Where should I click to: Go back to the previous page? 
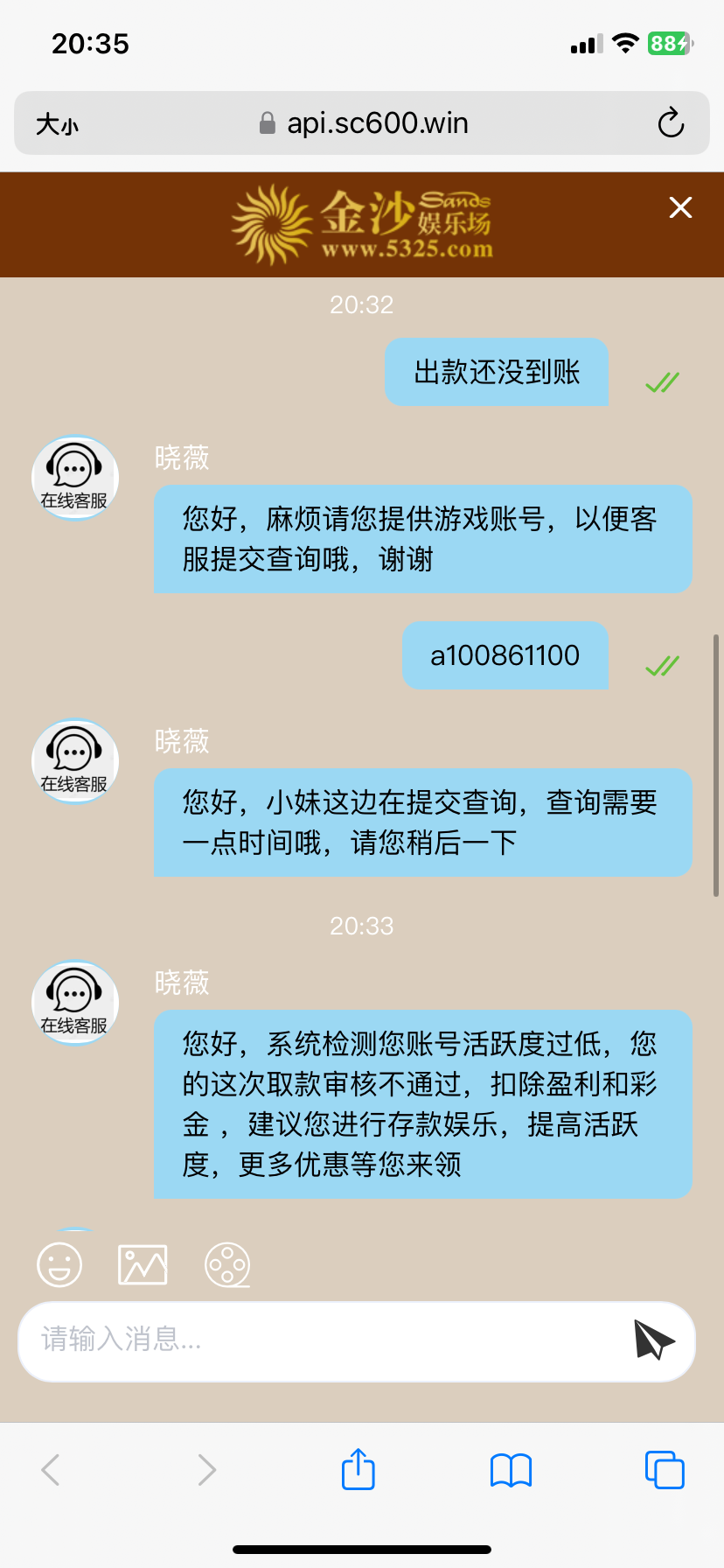(51, 1470)
